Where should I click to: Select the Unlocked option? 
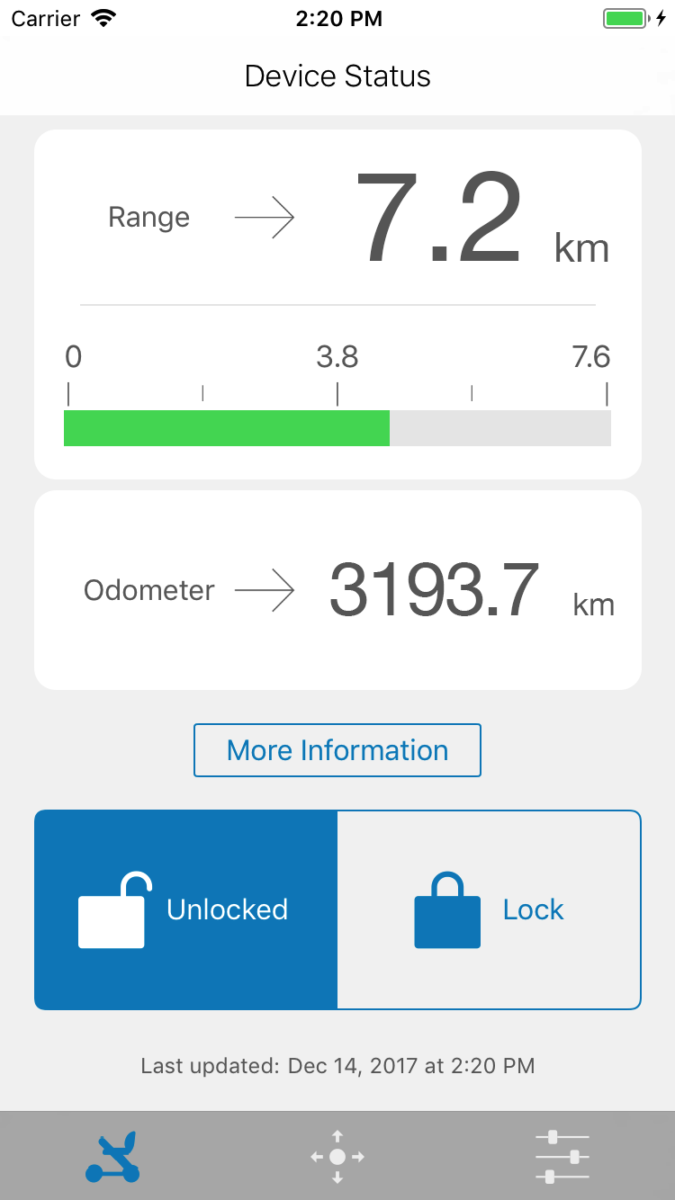pos(186,910)
